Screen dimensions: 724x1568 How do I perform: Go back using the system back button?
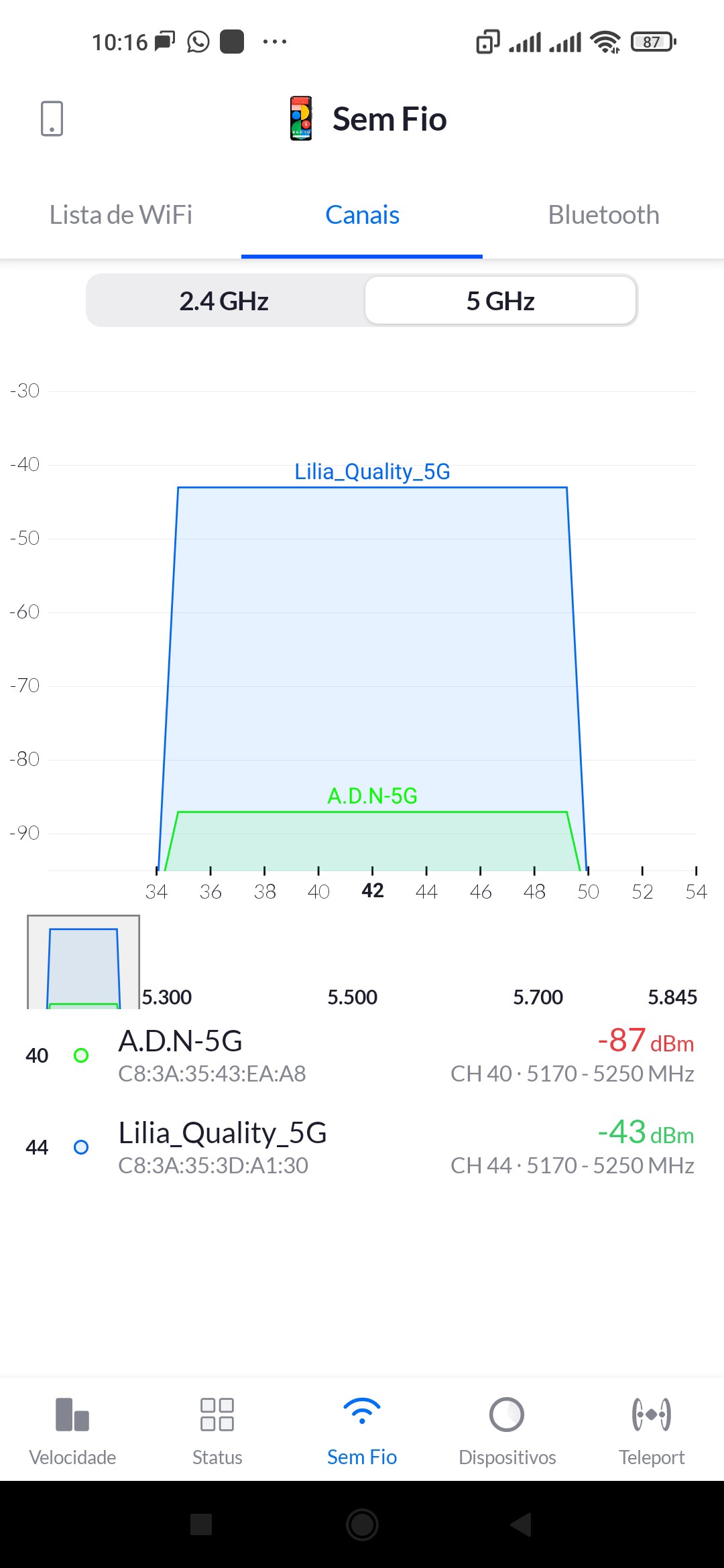coord(522,1524)
